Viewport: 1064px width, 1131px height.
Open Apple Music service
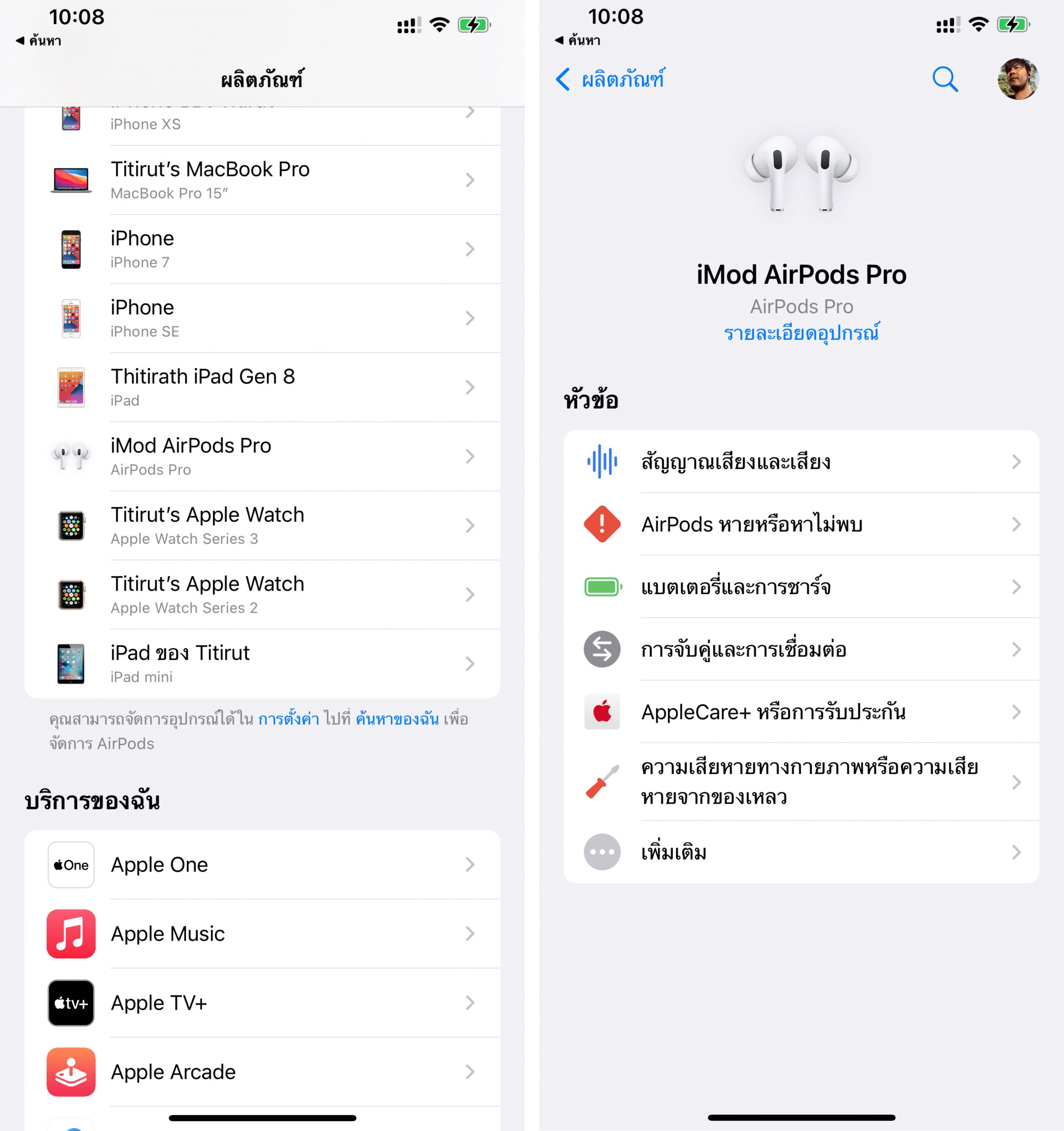(x=262, y=934)
